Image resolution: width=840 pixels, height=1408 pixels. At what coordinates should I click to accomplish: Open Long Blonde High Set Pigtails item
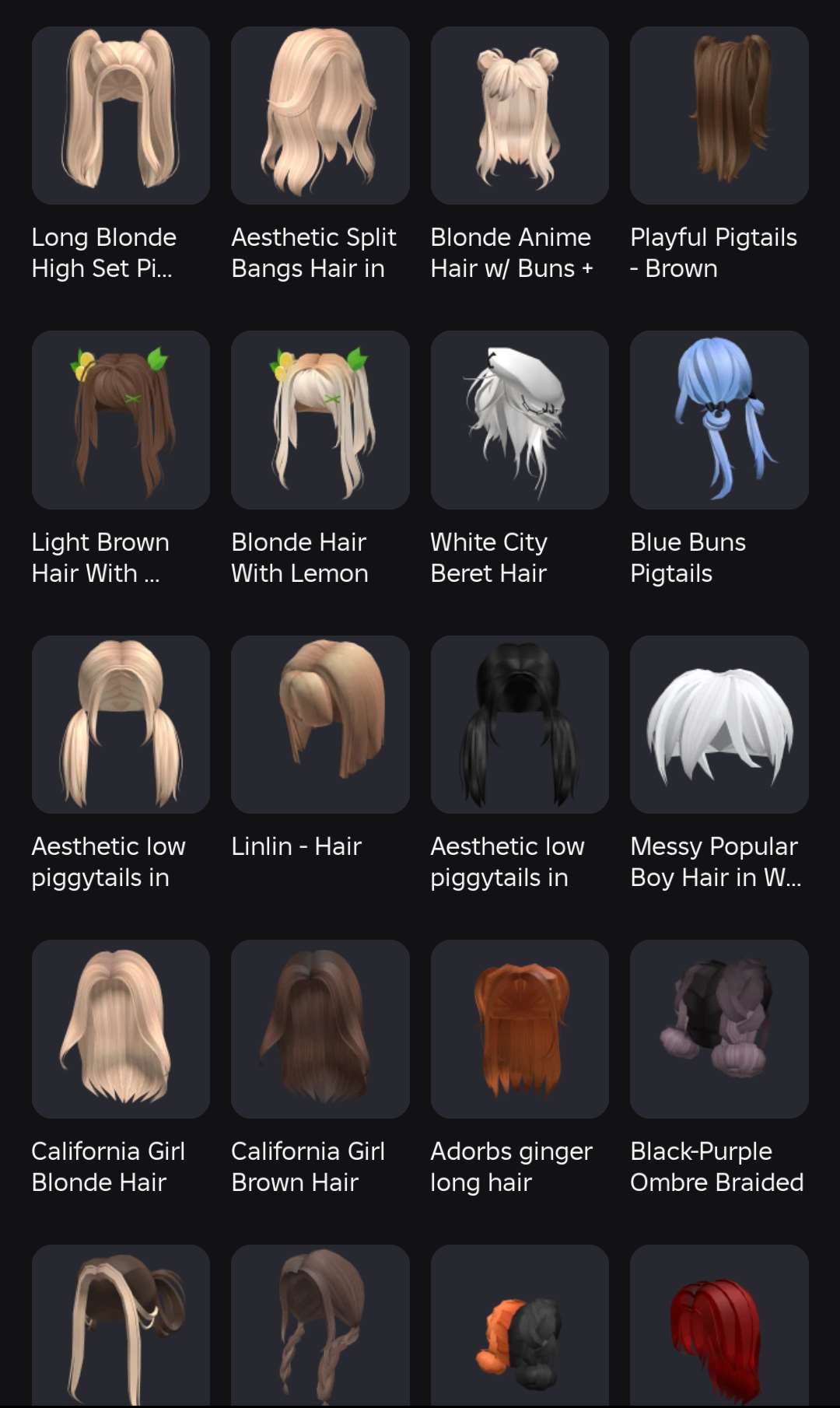pyautogui.click(x=121, y=116)
